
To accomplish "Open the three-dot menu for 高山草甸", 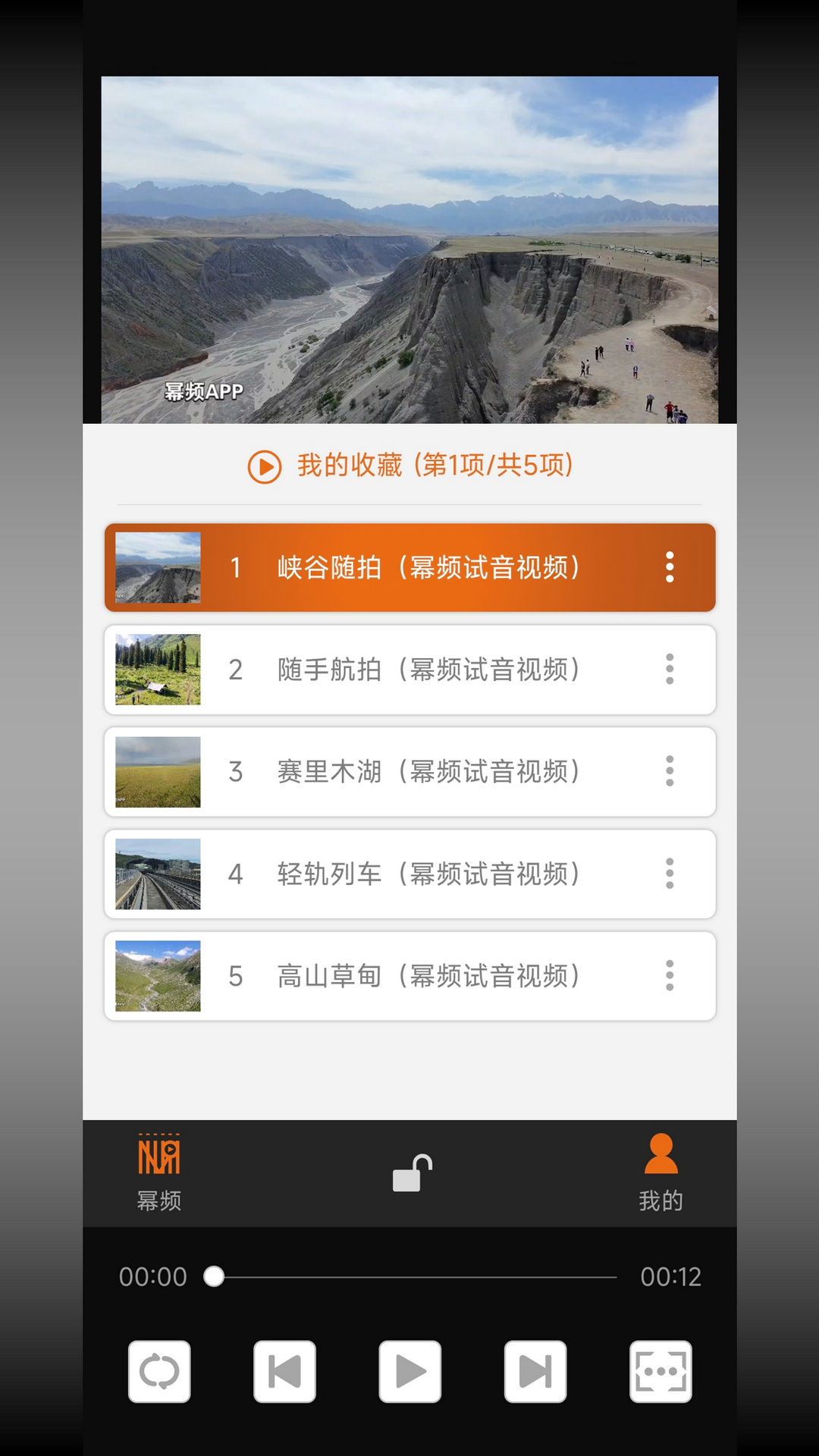I will (670, 975).
